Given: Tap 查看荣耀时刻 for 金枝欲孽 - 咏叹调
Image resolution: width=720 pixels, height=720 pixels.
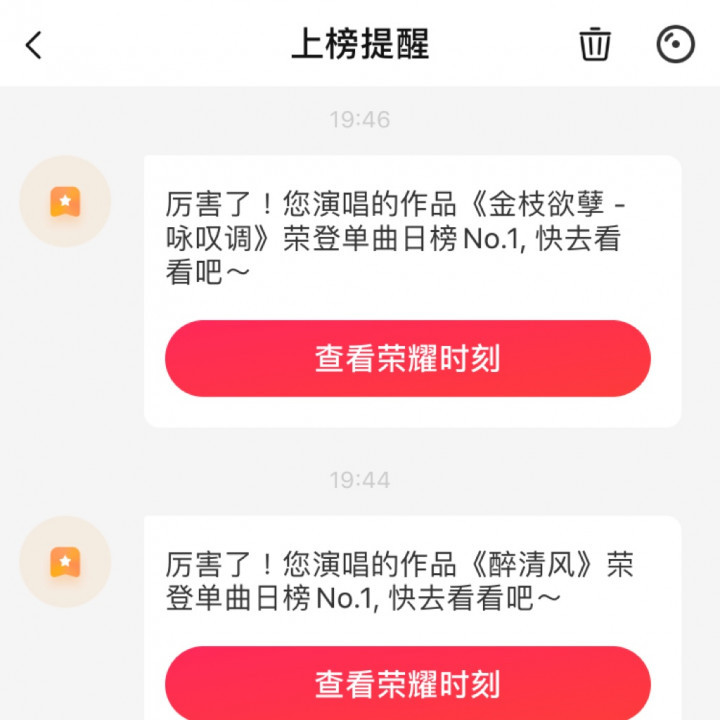Looking at the screenshot, I should [x=408, y=359].
